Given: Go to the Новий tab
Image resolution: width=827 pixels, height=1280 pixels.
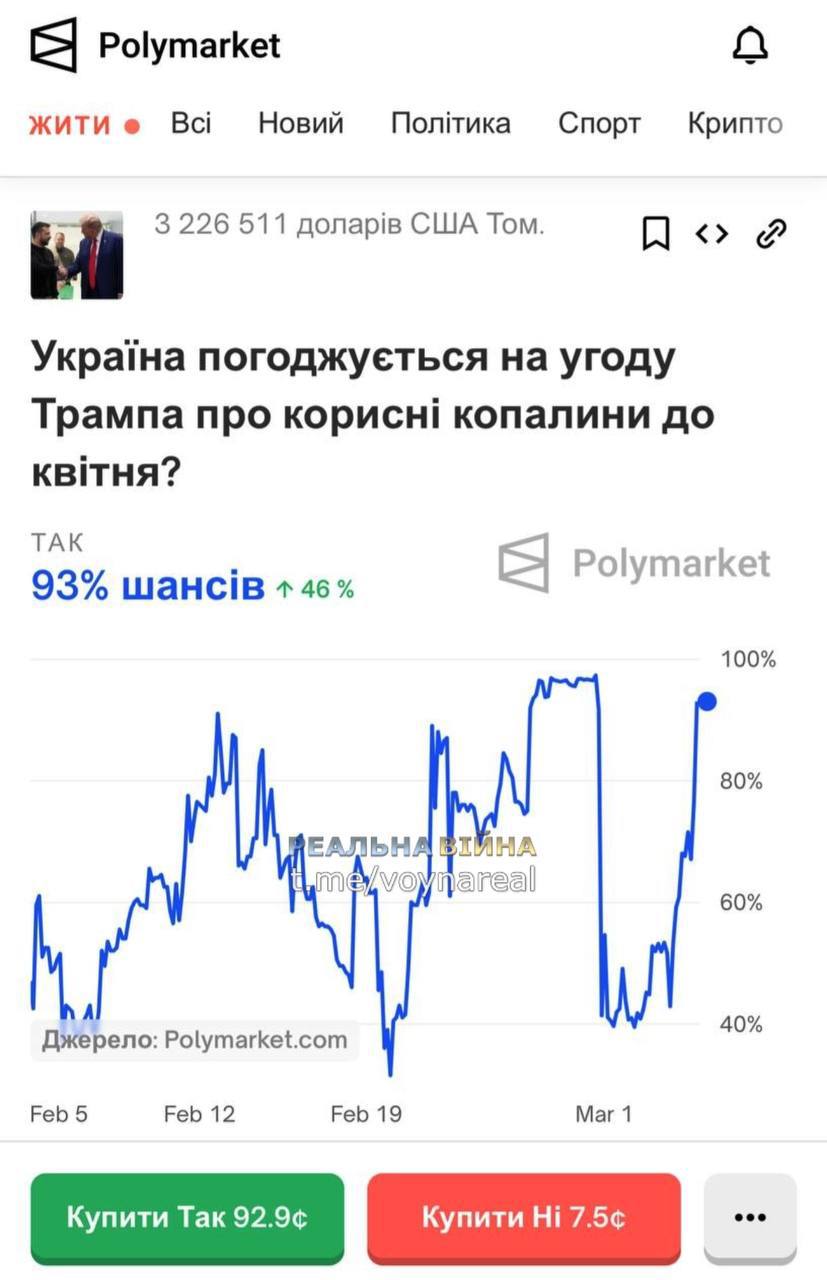Looking at the screenshot, I should click(x=301, y=123).
